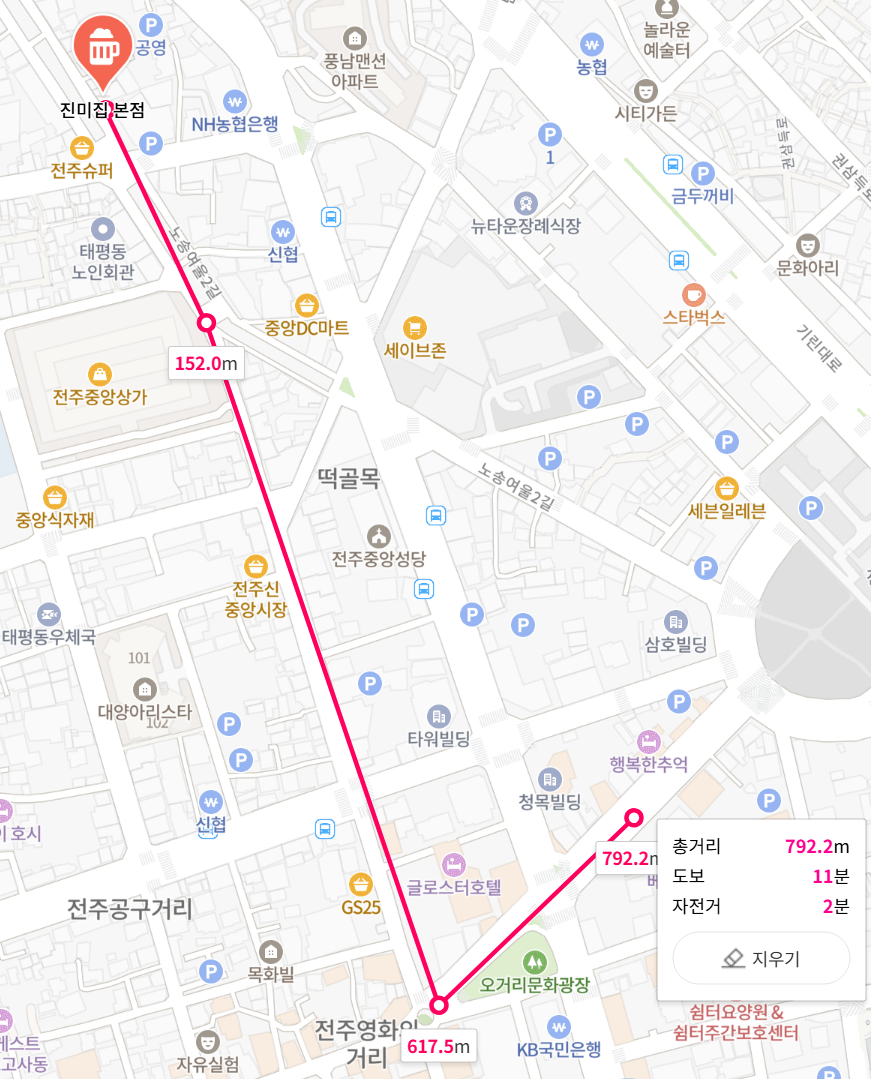Image resolution: width=871 pixels, height=1079 pixels.
Task: Select the 태평동우체국 post office marker
Action: coord(48,613)
